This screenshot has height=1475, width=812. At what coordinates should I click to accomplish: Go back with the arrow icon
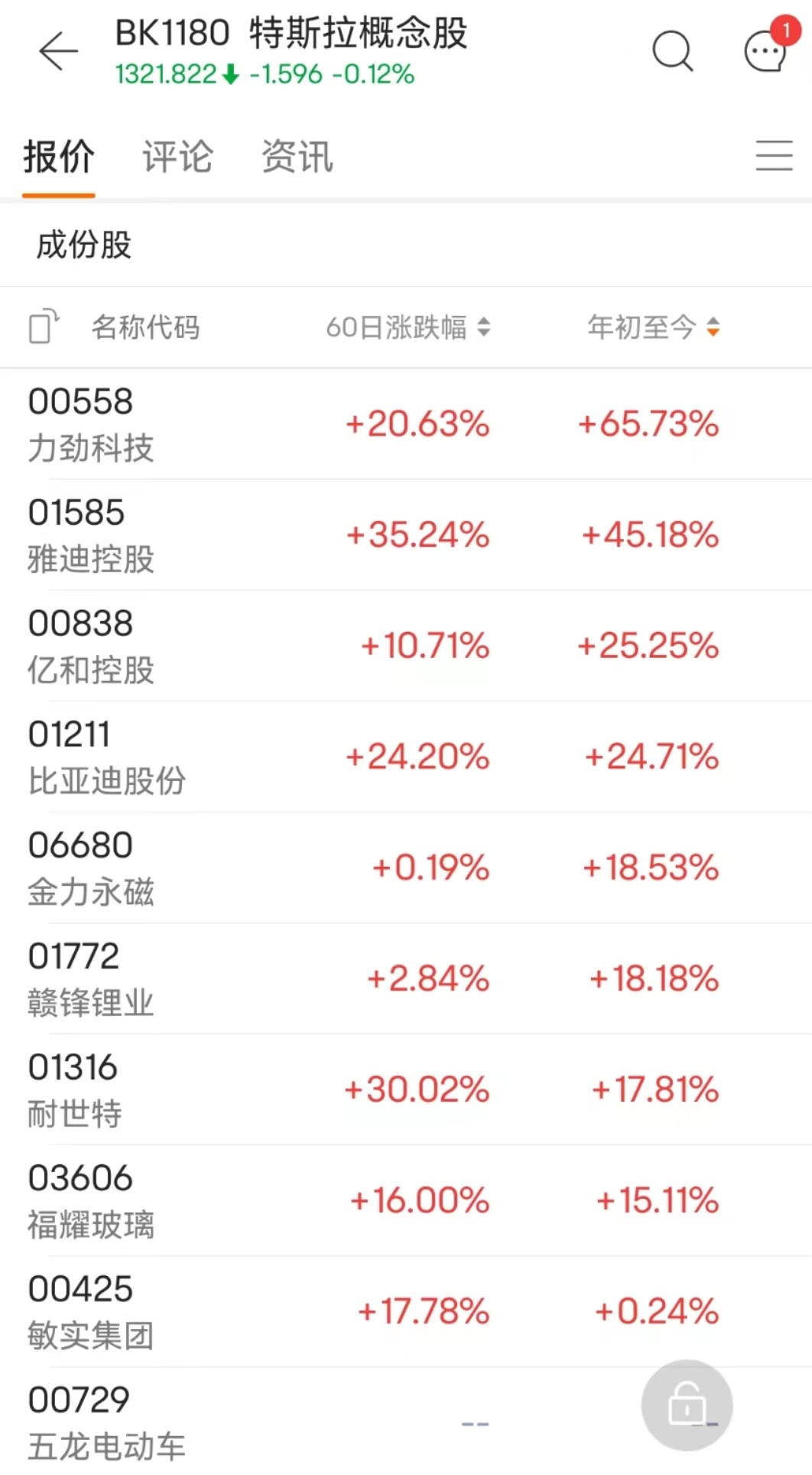[x=59, y=51]
